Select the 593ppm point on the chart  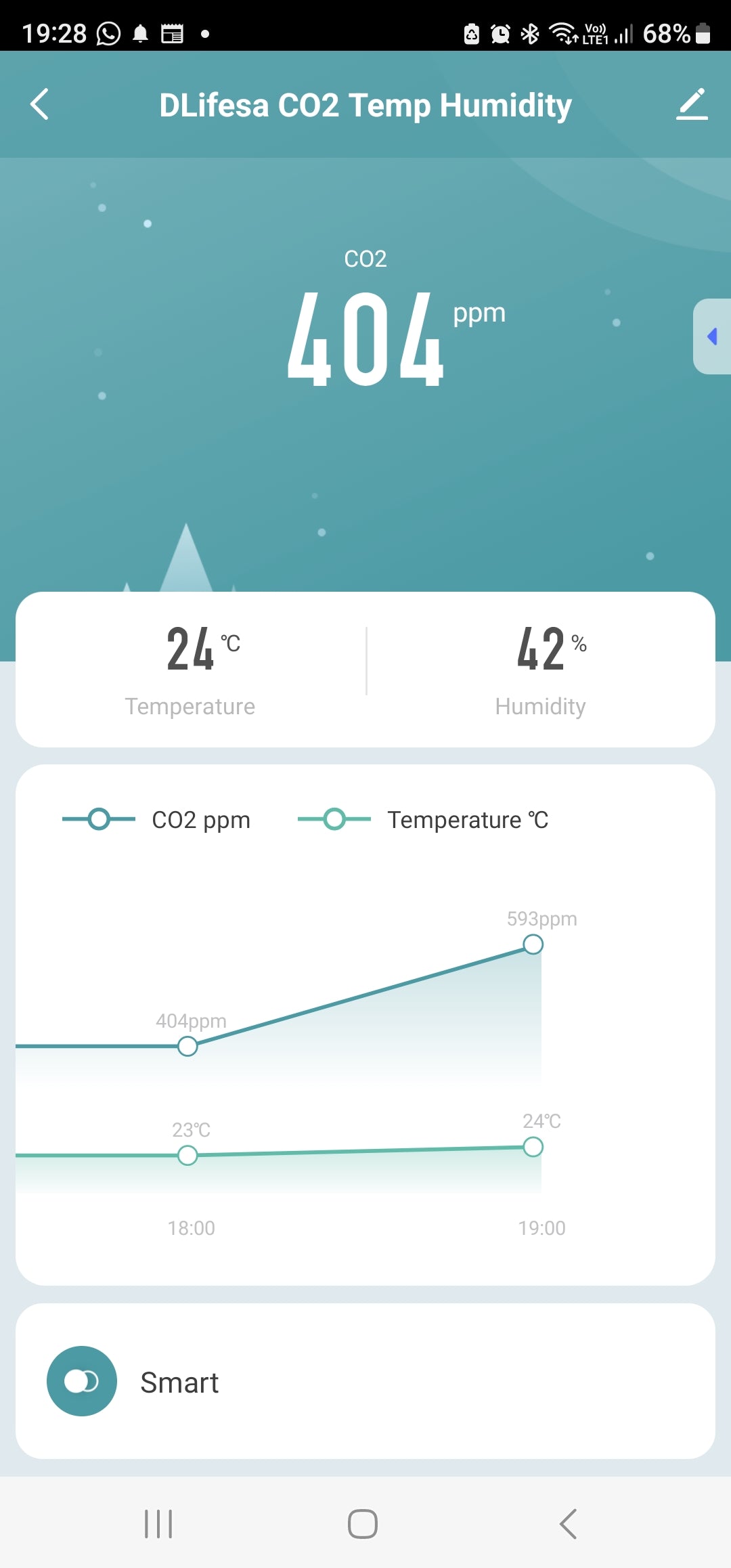pyautogui.click(x=533, y=944)
